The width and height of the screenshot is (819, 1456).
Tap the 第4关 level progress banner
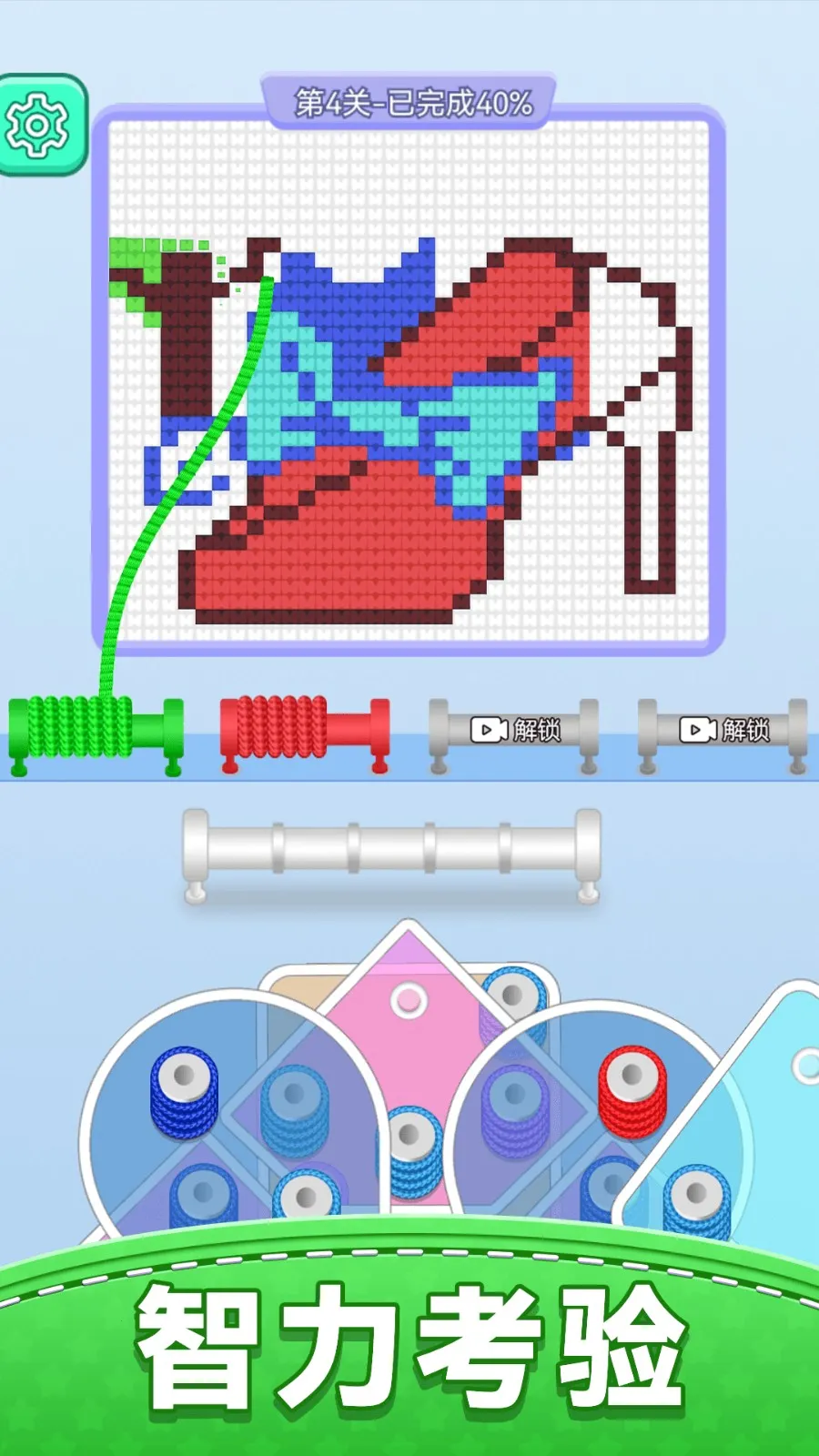pyautogui.click(x=409, y=103)
